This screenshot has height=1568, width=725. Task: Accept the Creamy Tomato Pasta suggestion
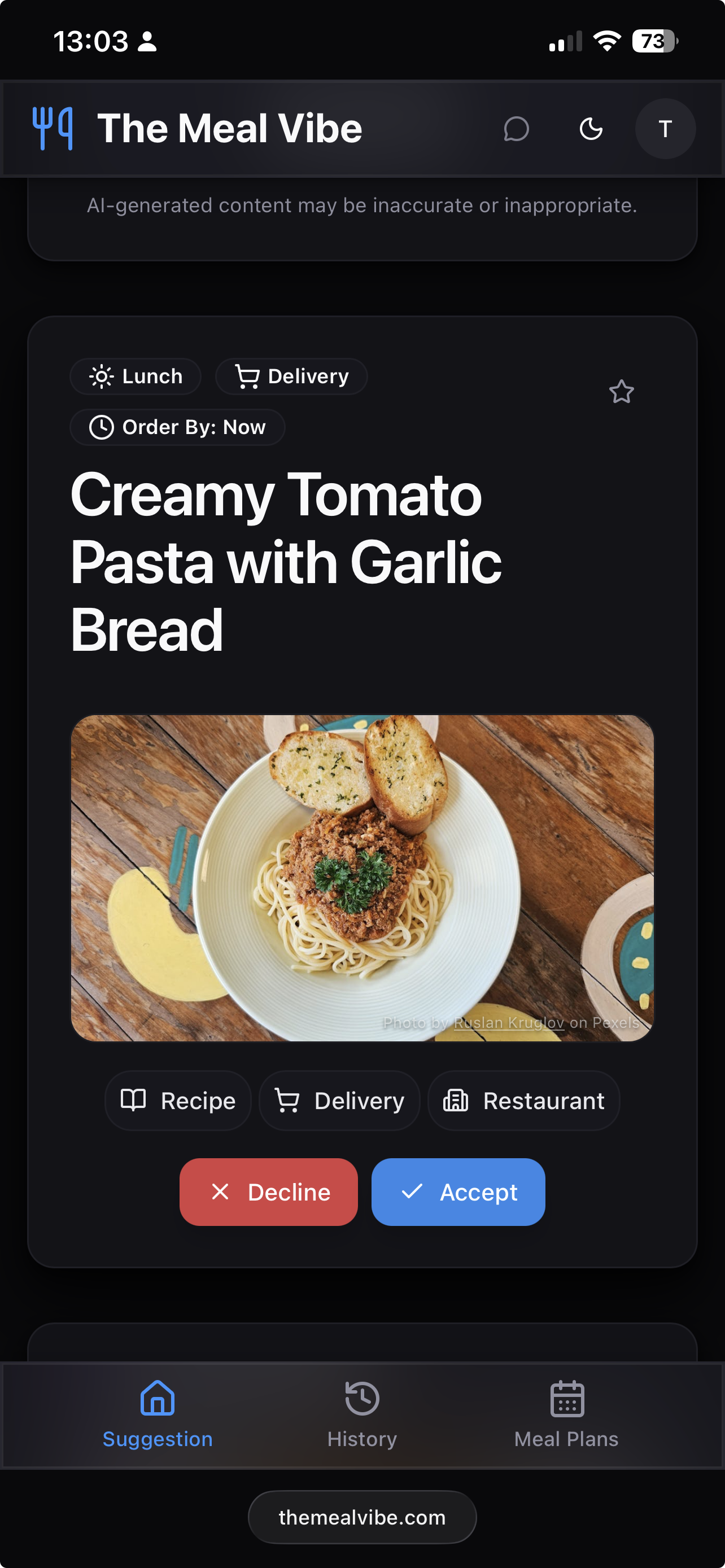pyautogui.click(x=458, y=1192)
